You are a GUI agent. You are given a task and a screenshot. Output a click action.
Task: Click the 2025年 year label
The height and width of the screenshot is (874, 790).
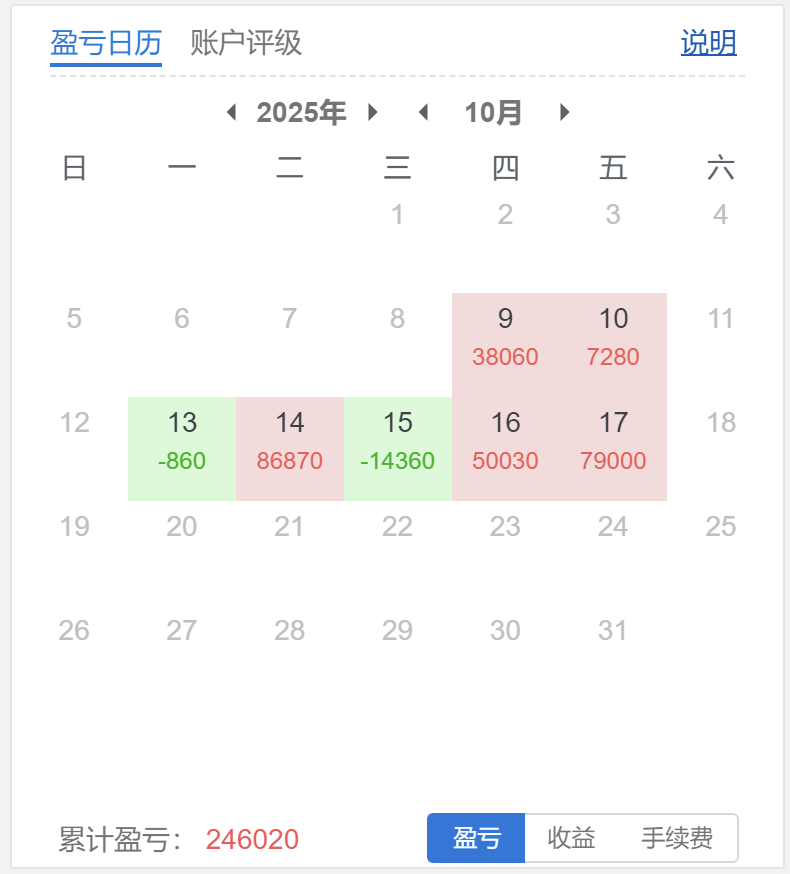coord(301,113)
